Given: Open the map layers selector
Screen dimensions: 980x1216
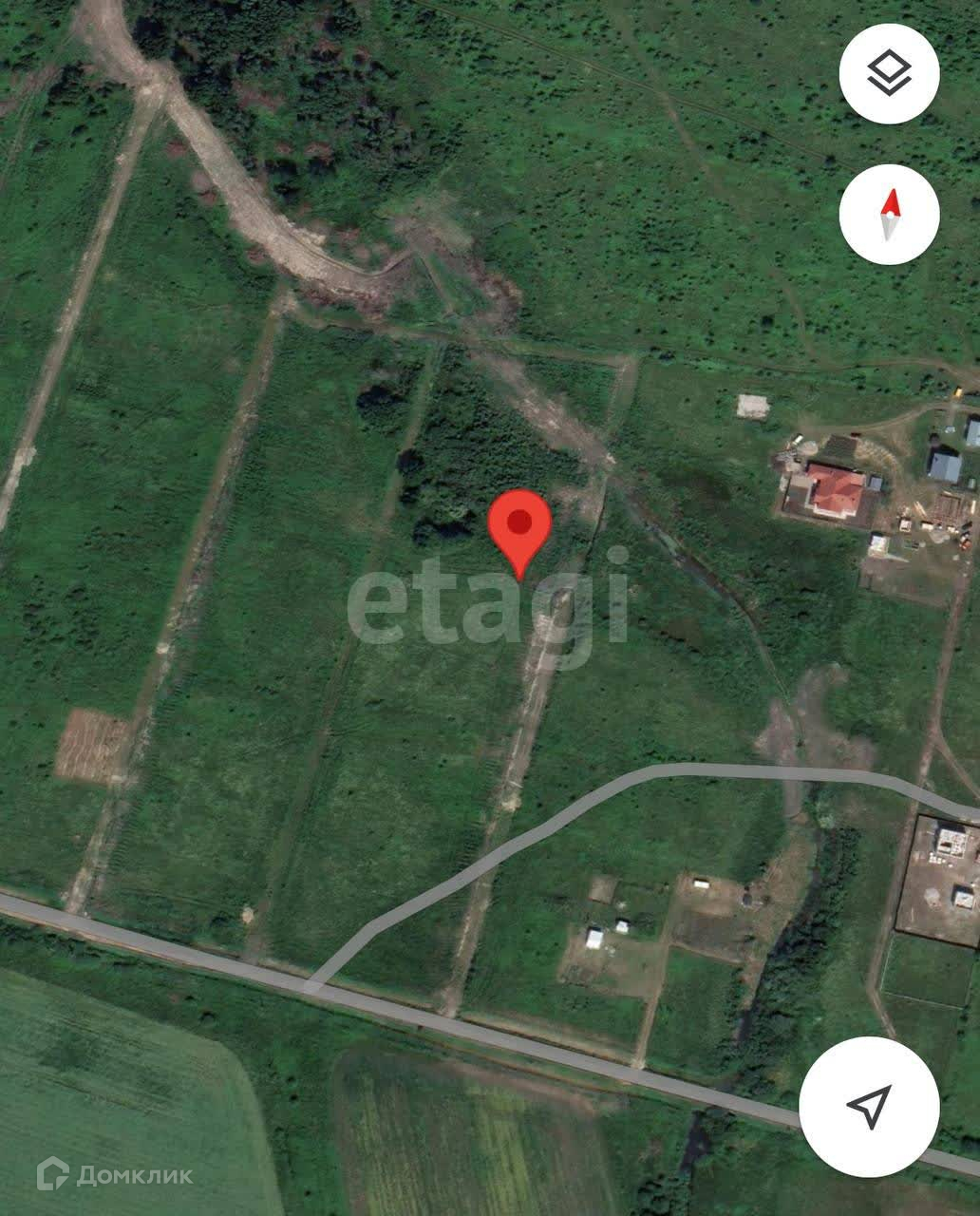Looking at the screenshot, I should 889,72.
